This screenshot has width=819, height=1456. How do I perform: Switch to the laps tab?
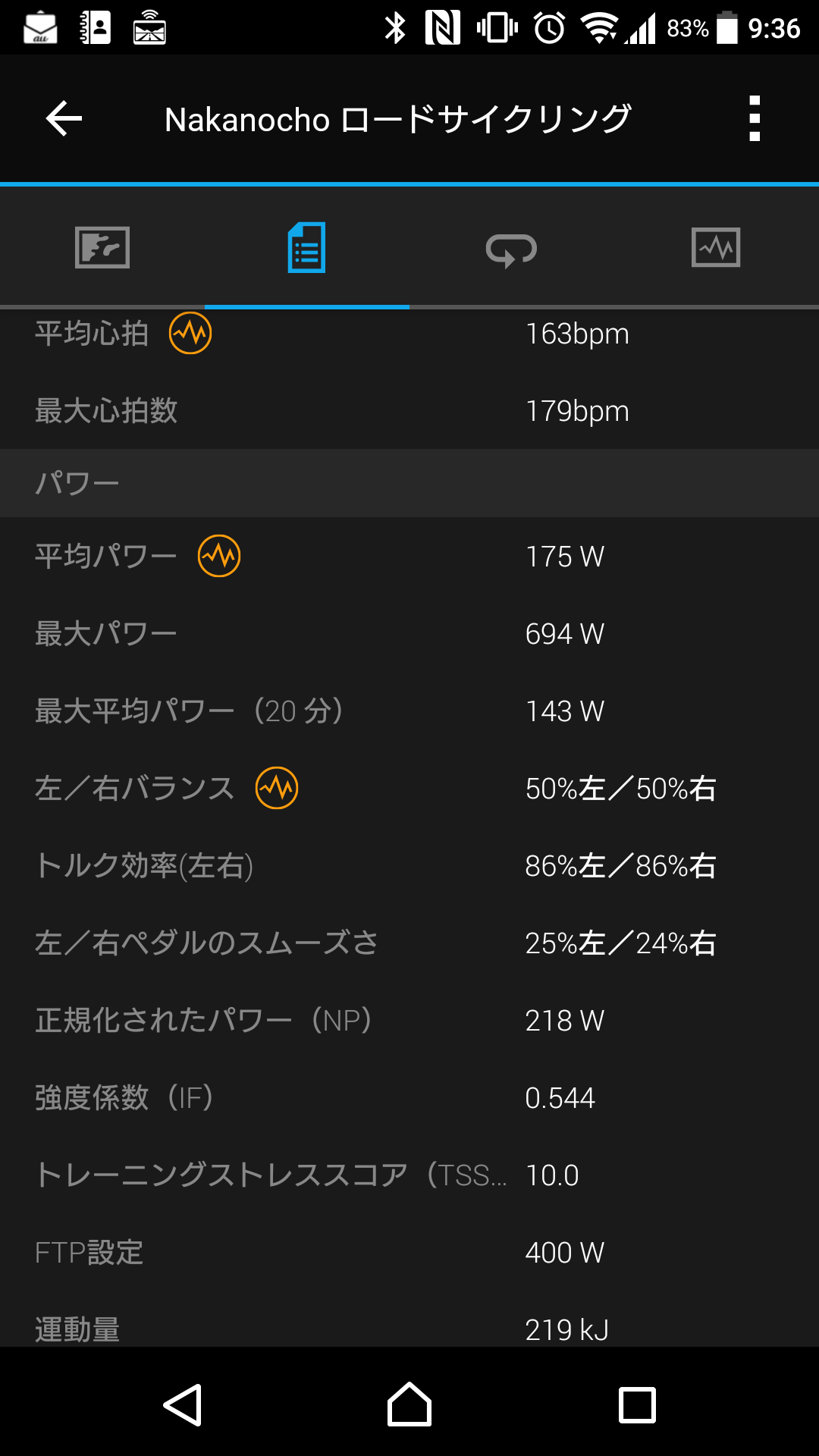pyautogui.click(x=511, y=249)
